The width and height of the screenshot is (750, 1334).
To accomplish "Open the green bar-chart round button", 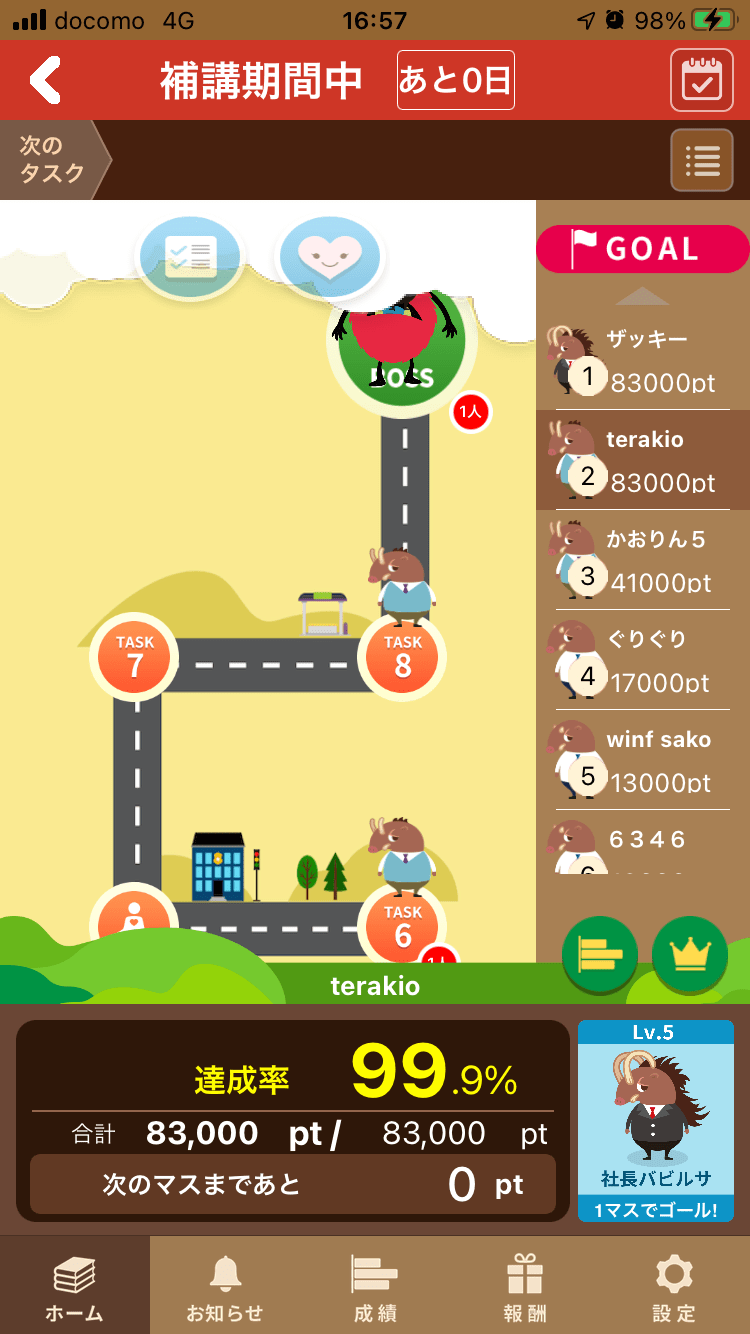I will tap(600, 955).
